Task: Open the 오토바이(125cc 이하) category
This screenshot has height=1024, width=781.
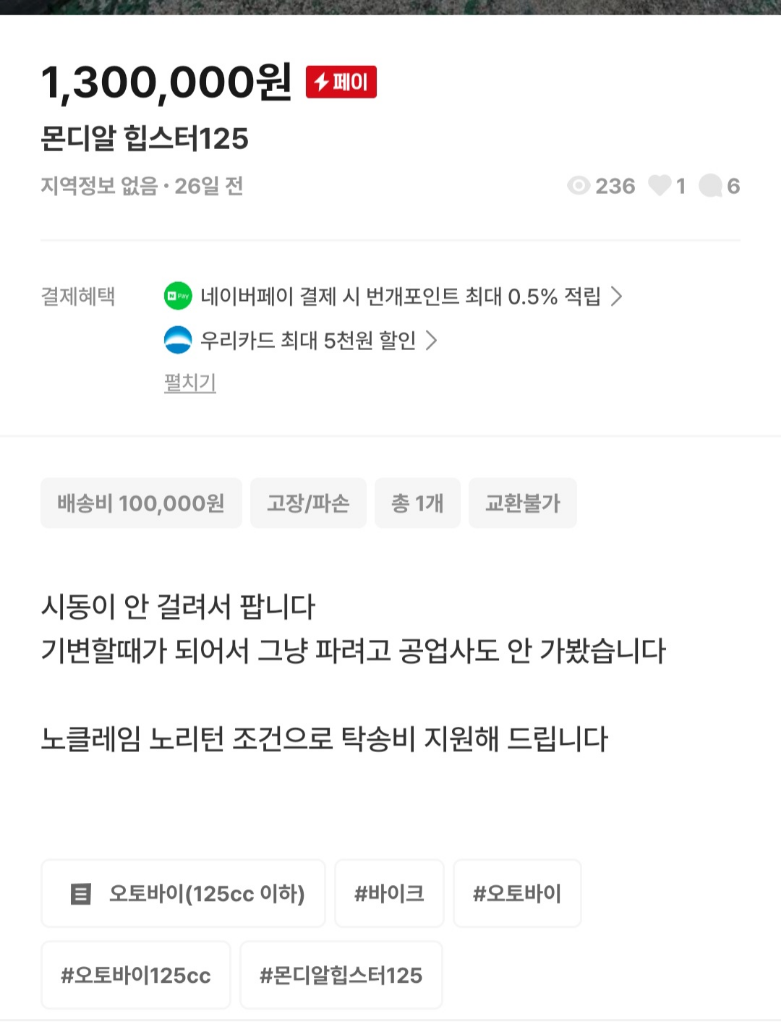Action: click(184, 893)
